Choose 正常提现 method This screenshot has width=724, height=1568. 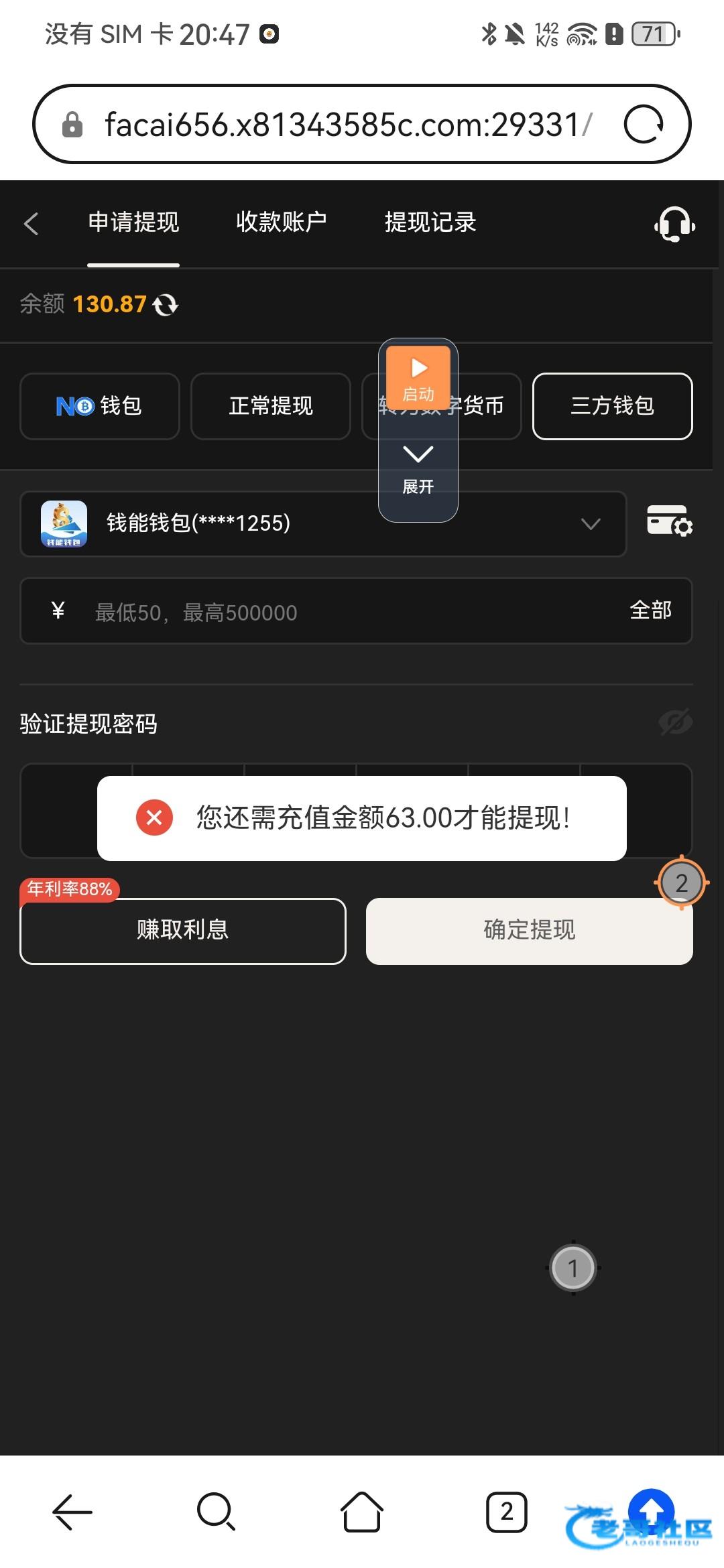[271, 406]
